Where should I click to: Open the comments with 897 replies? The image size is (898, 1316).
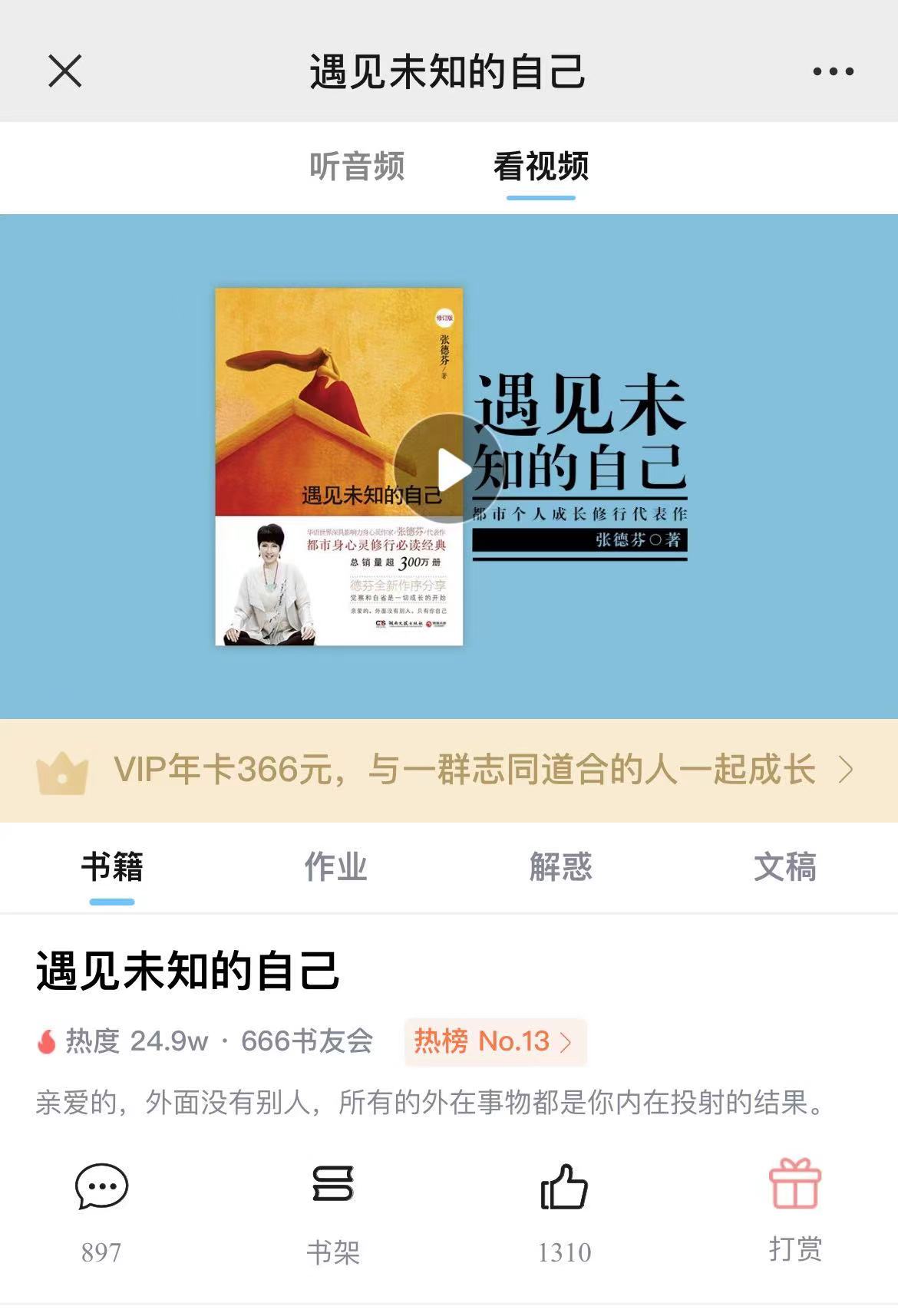[101, 1188]
